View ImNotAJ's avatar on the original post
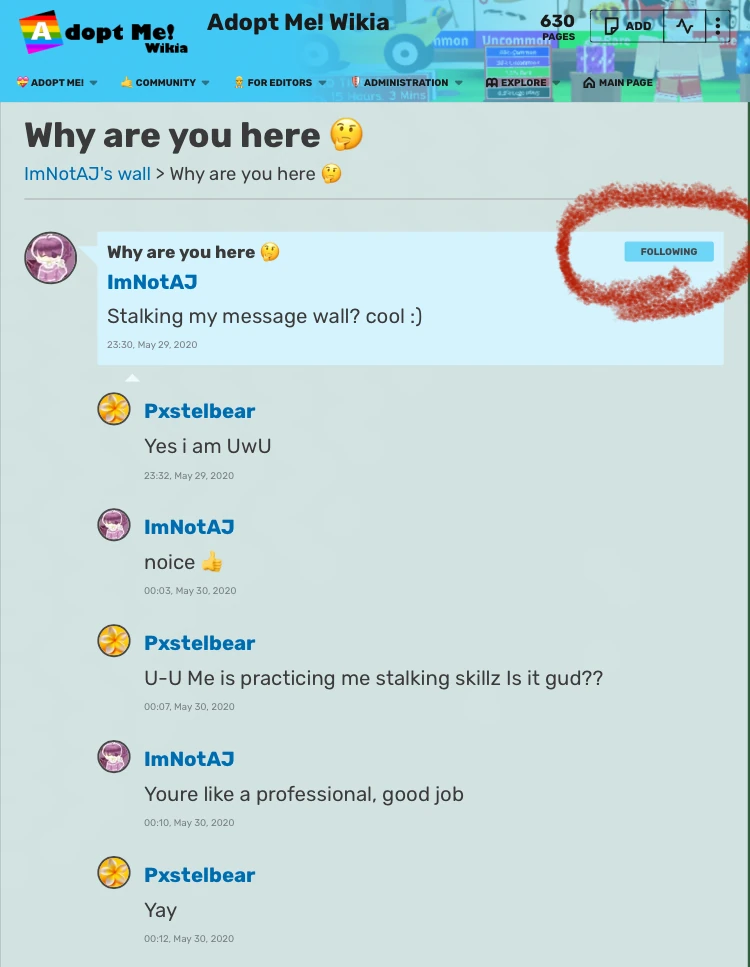The height and width of the screenshot is (967, 750). coord(50,258)
